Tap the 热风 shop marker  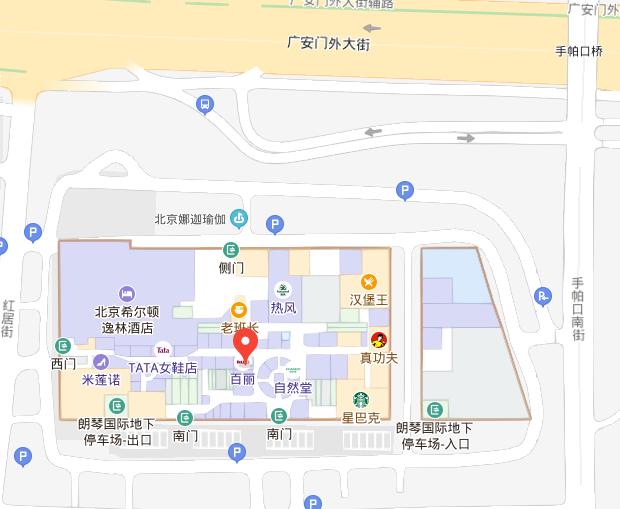point(283,290)
